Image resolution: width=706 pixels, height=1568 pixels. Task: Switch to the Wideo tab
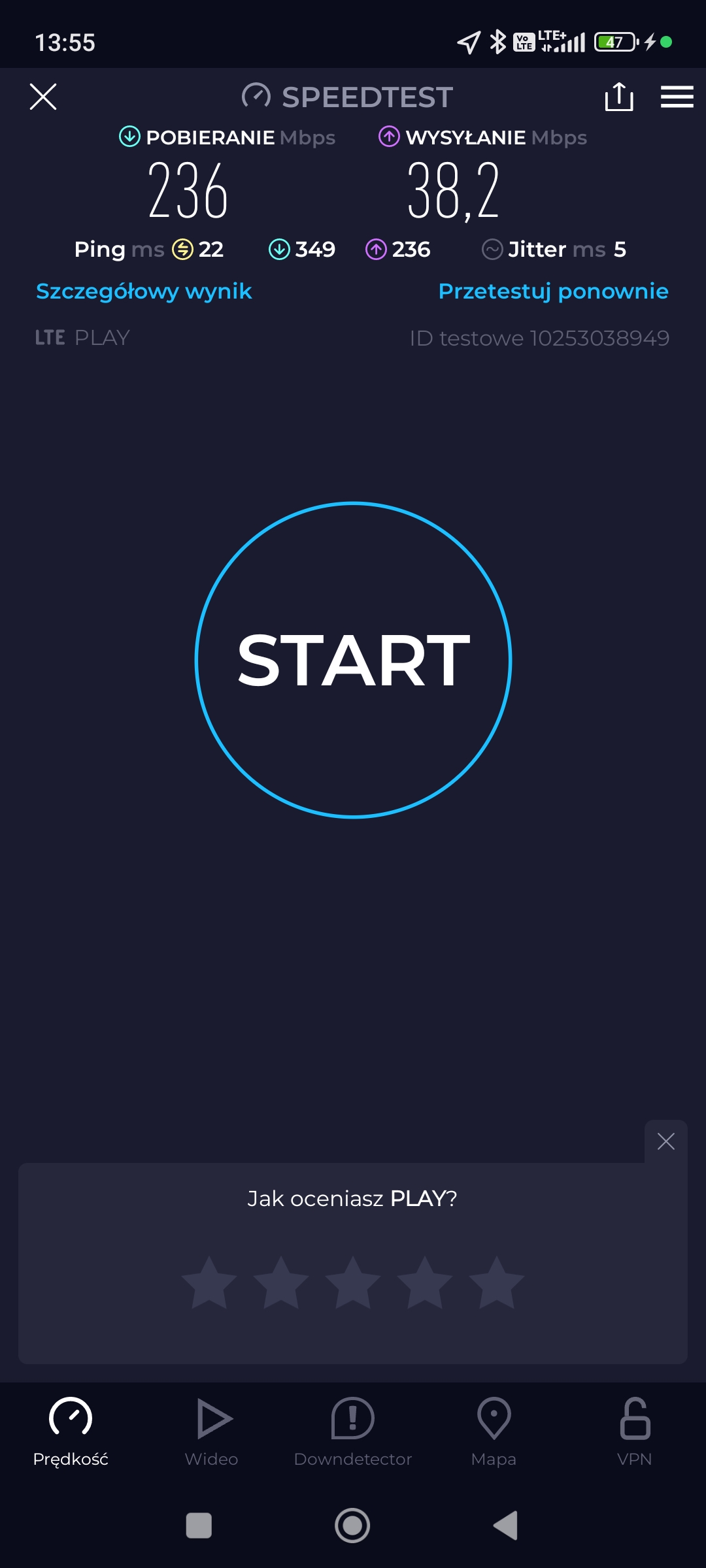click(x=212, y=1431)
